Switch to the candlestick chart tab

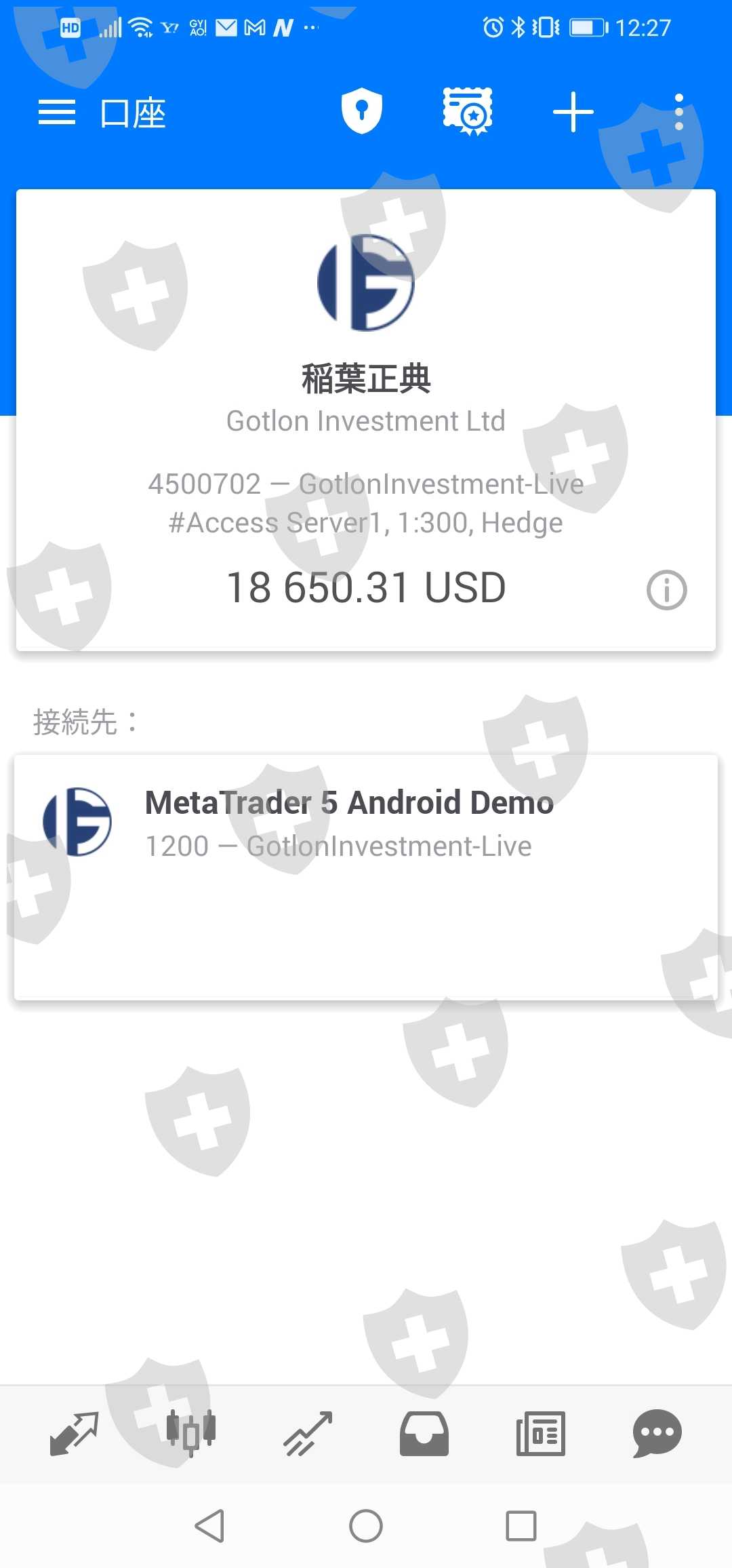click(x=191, y=1433)
